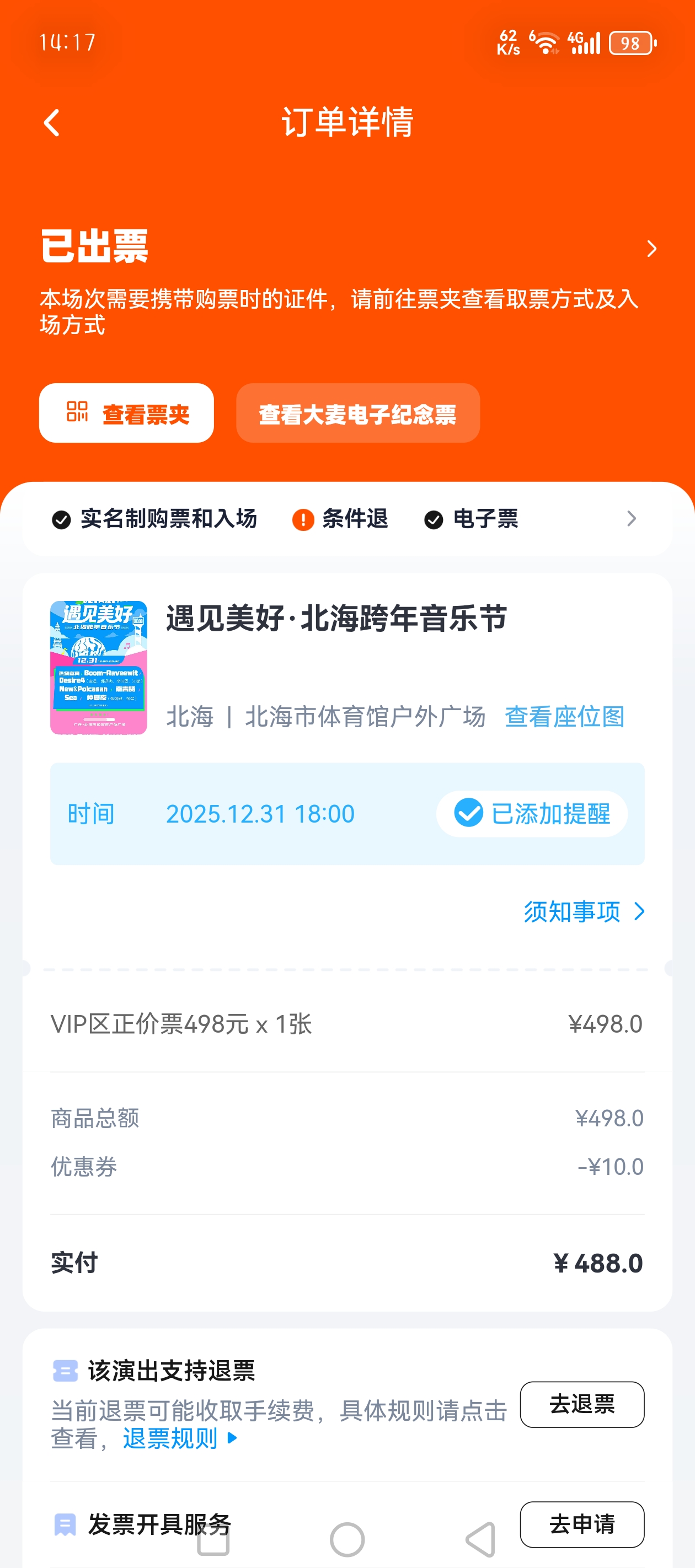View the seat map via 查看座位图

(564, 716)
